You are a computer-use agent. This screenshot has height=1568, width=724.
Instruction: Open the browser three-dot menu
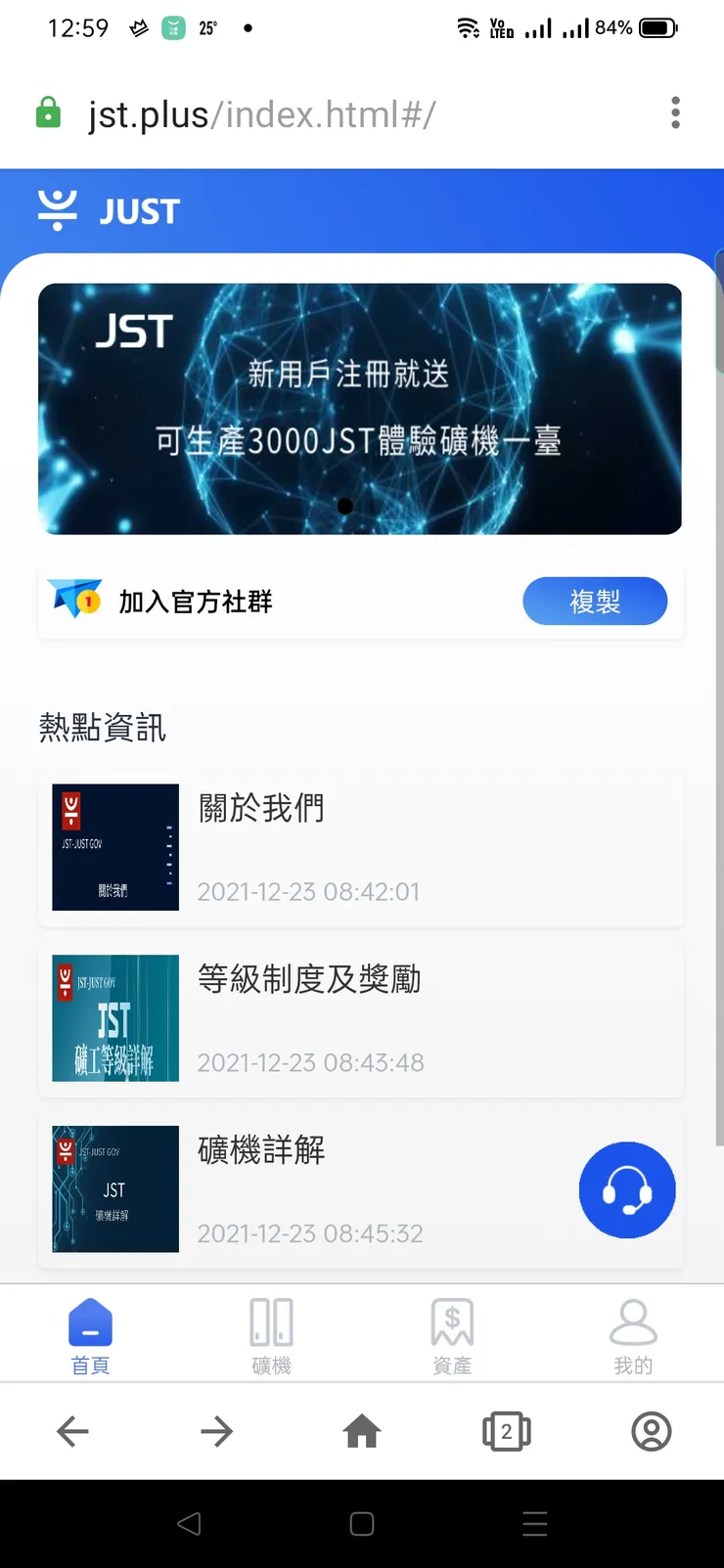675,113
